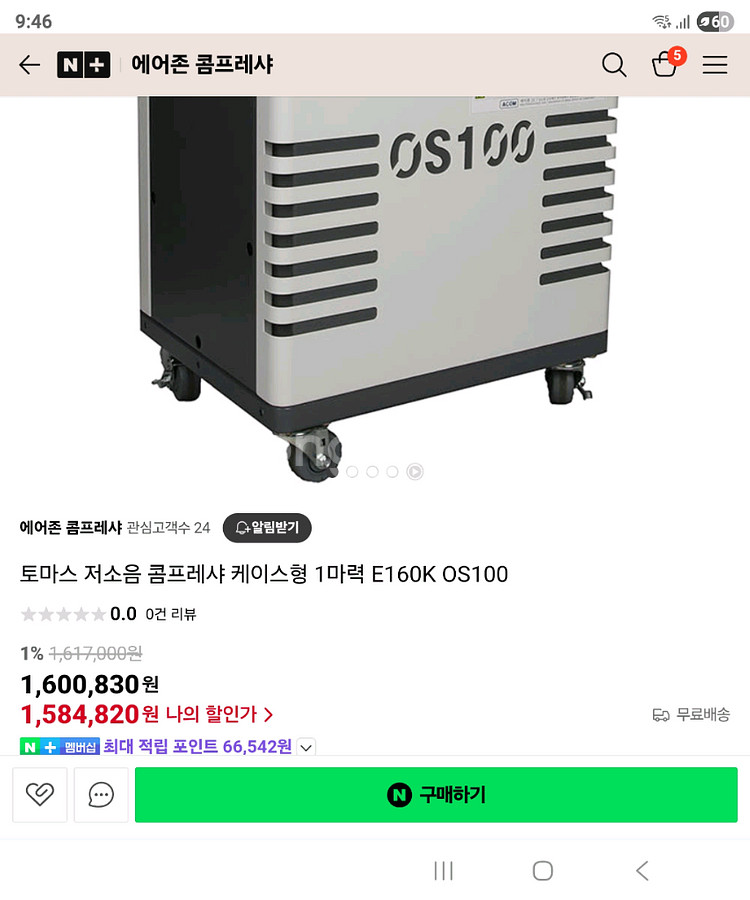The width and height of the screenshot is (750, 900).
Task: Open the N+ store home logo
Action: [x=84, y=65]
